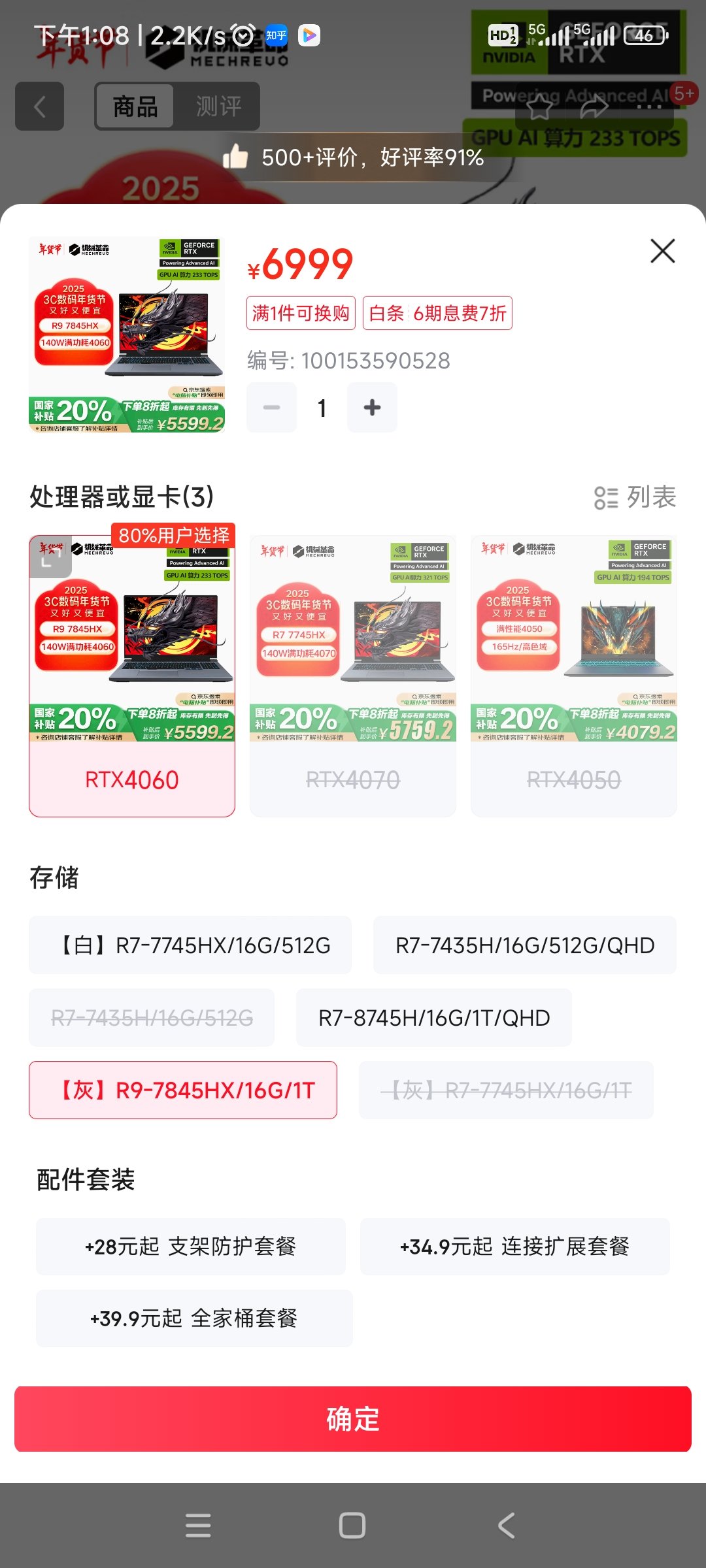Close the product options sheet
This screenshot has height=1568, width=706.
pos(662,251)
